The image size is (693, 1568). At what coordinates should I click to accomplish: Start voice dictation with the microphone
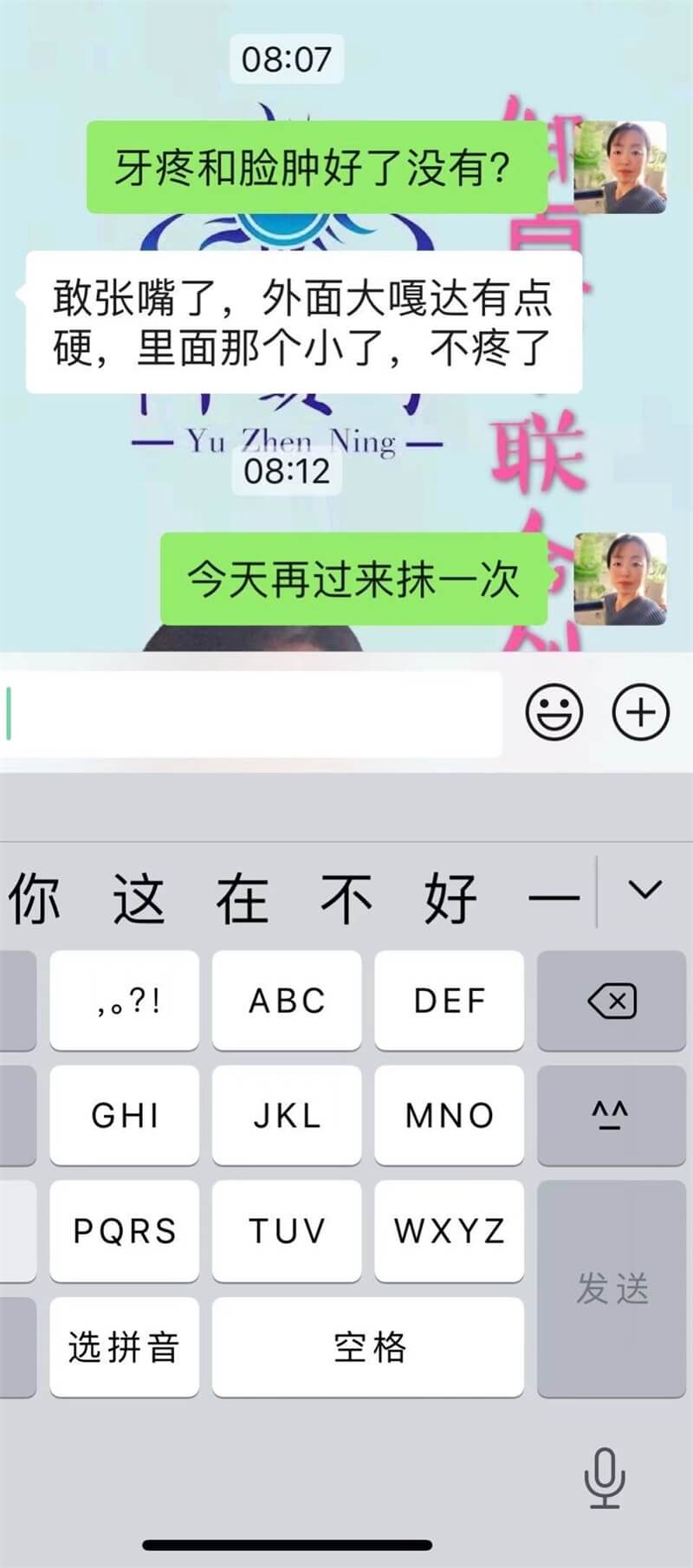(x=605, y=1478)
